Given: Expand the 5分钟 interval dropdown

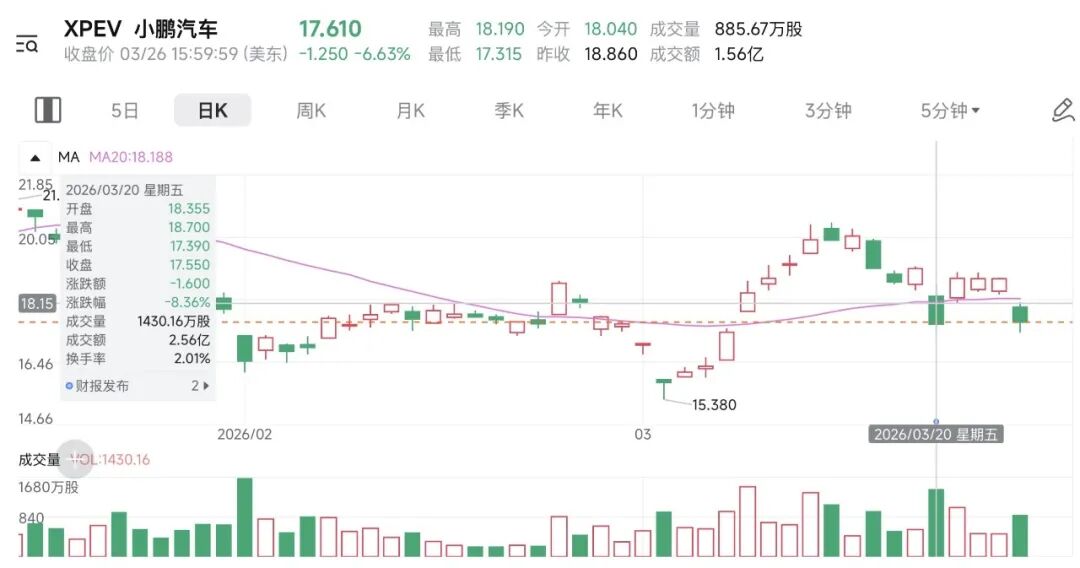Looking at the screenshot, I should click(x=950, y=110).
